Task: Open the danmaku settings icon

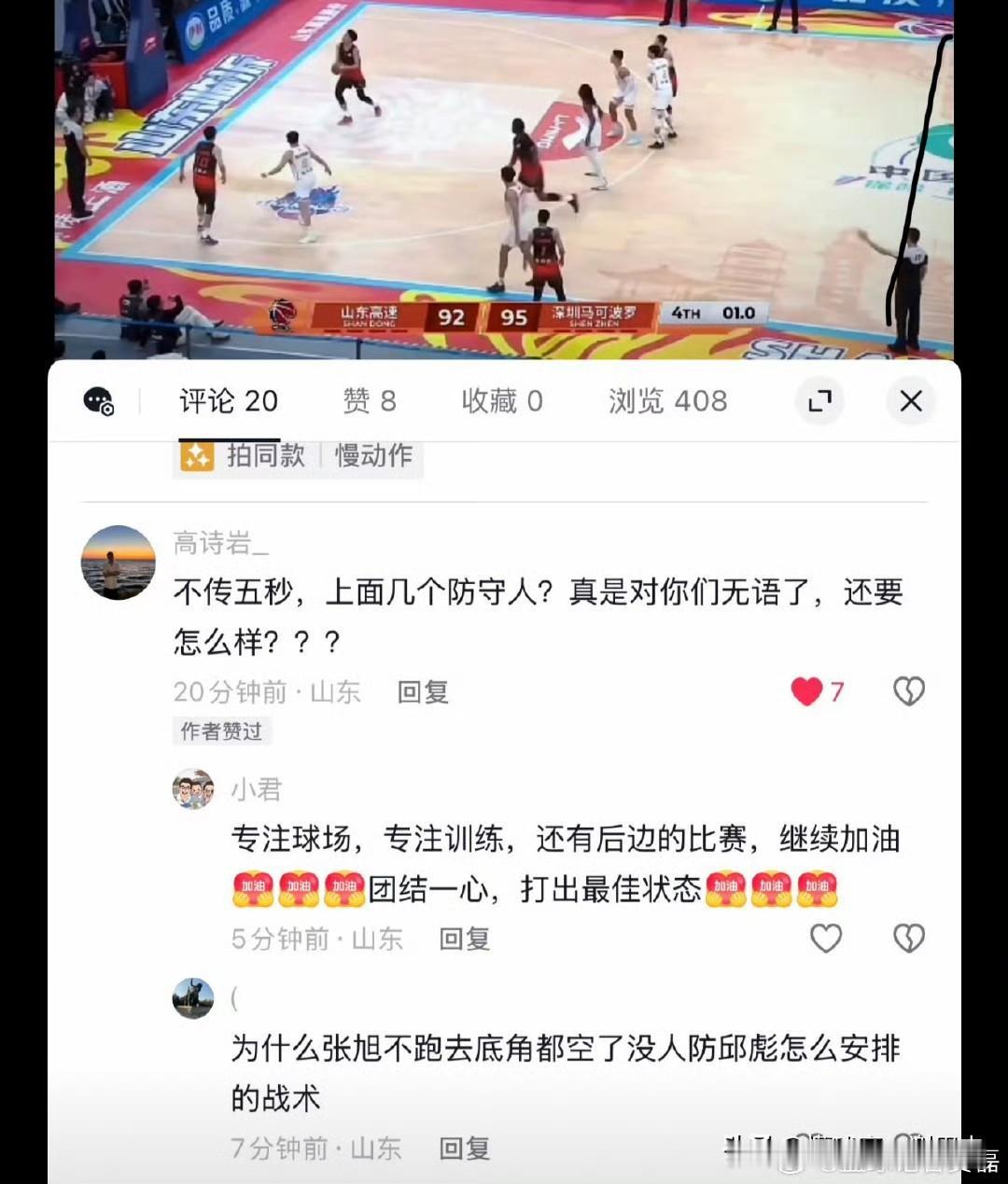Action: coord(100,401)
